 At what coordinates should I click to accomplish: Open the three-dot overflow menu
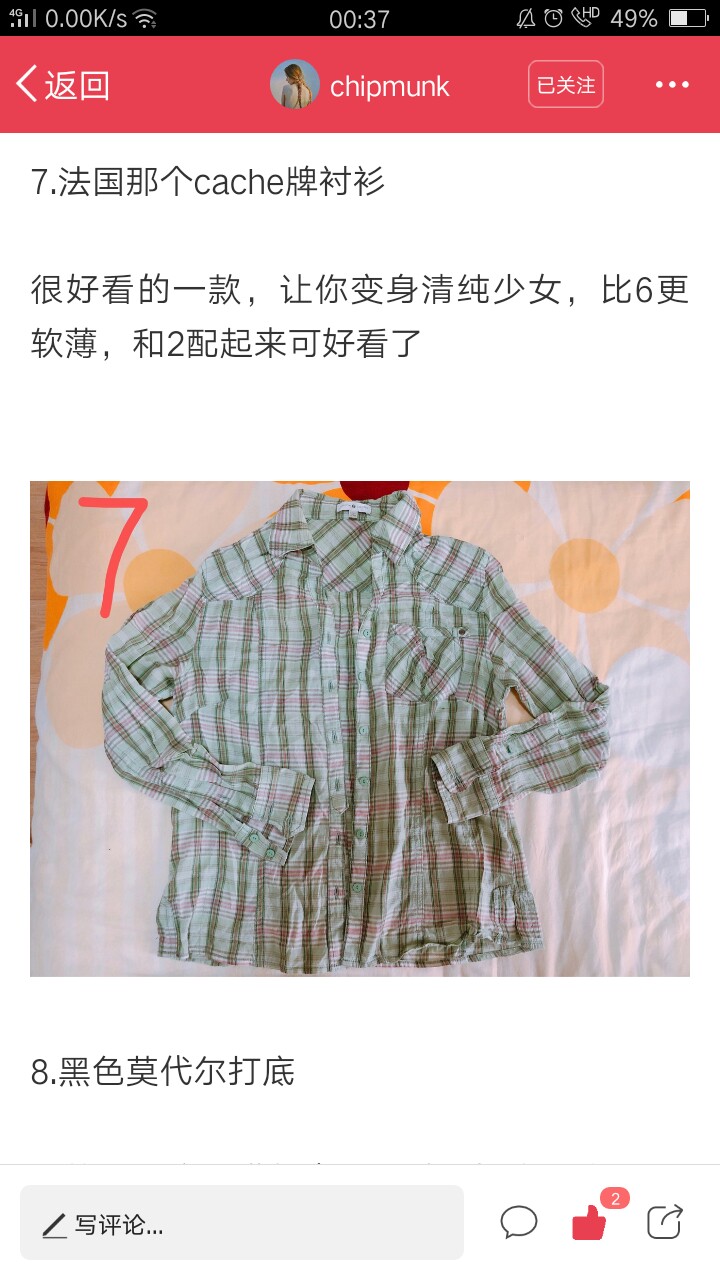672,85
